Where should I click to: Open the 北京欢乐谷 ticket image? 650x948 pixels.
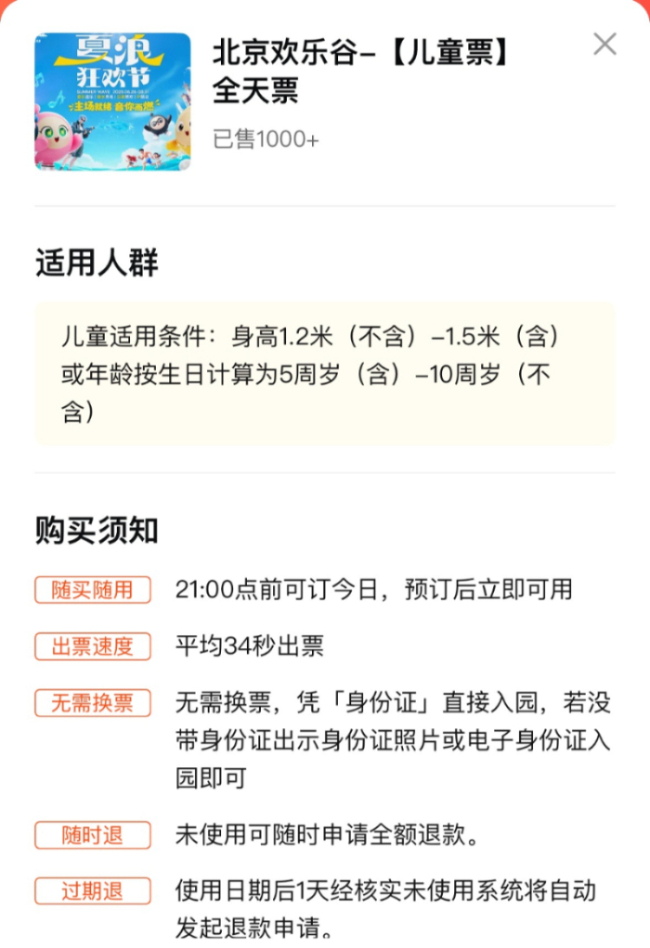[113, 101]
